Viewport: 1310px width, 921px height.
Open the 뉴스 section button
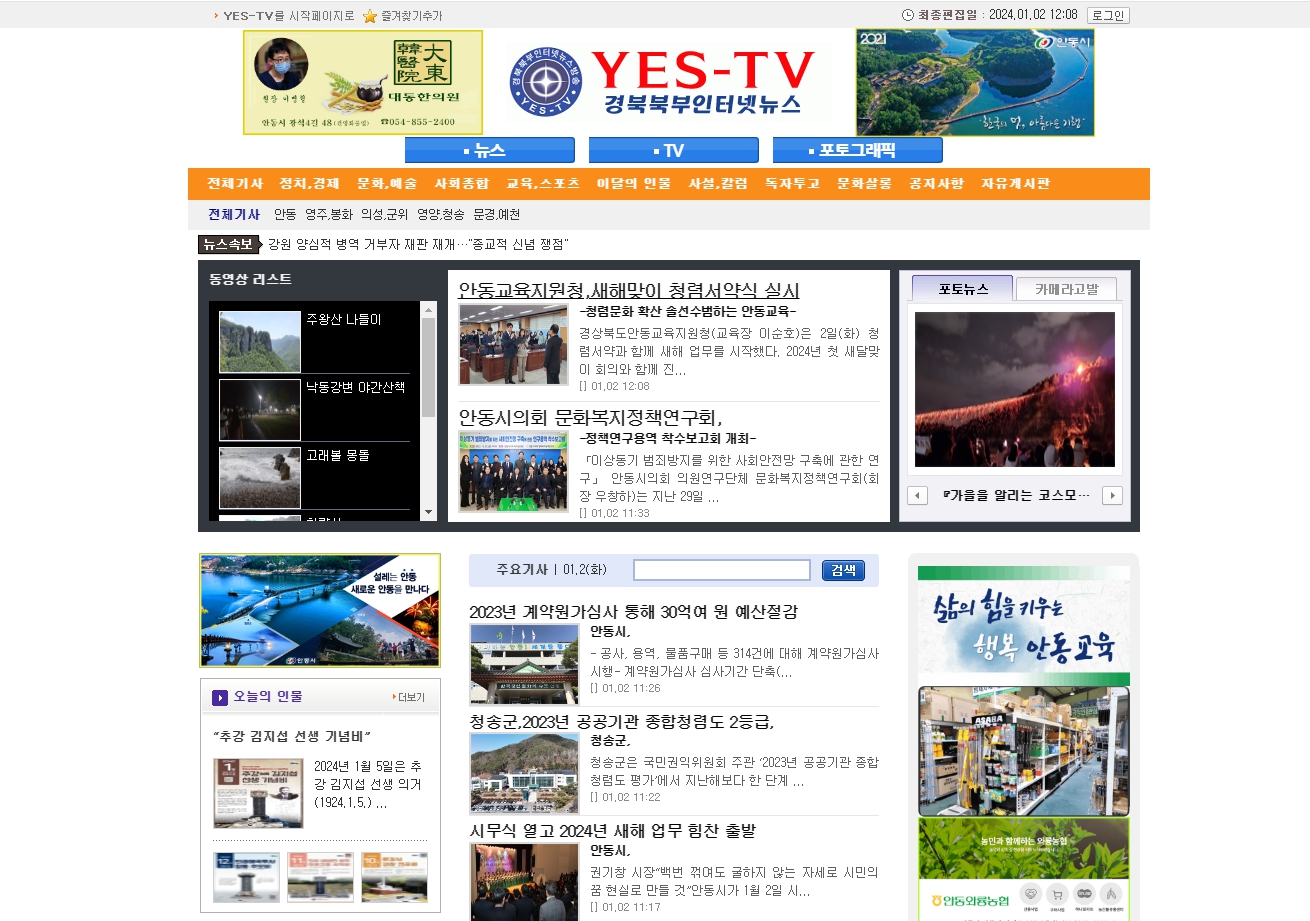click(489, 151)
